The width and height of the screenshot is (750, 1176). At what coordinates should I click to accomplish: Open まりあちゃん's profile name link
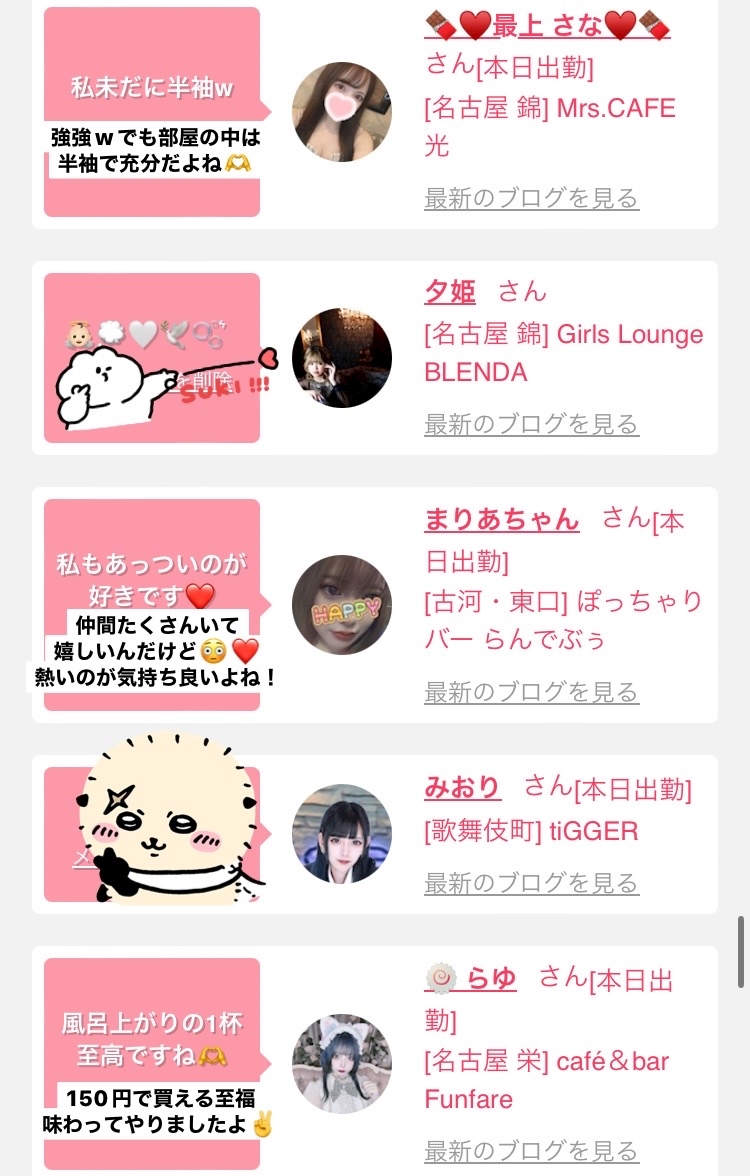(502, 519)
